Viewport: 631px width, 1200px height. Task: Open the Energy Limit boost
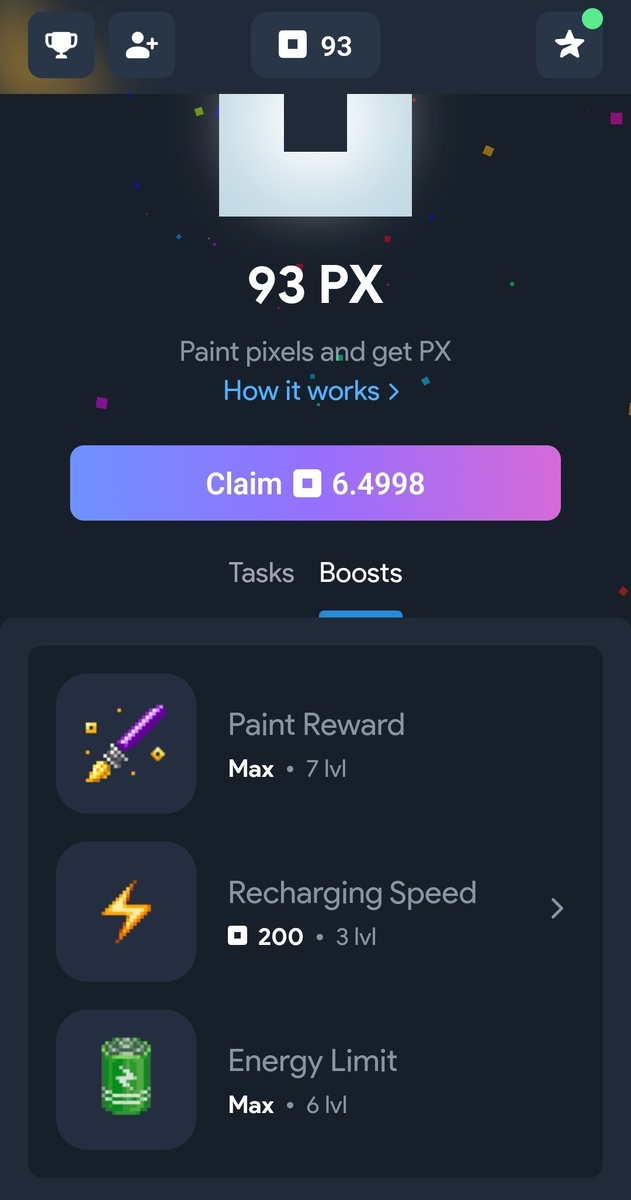pyautogui.click(x=315, y=1079)
